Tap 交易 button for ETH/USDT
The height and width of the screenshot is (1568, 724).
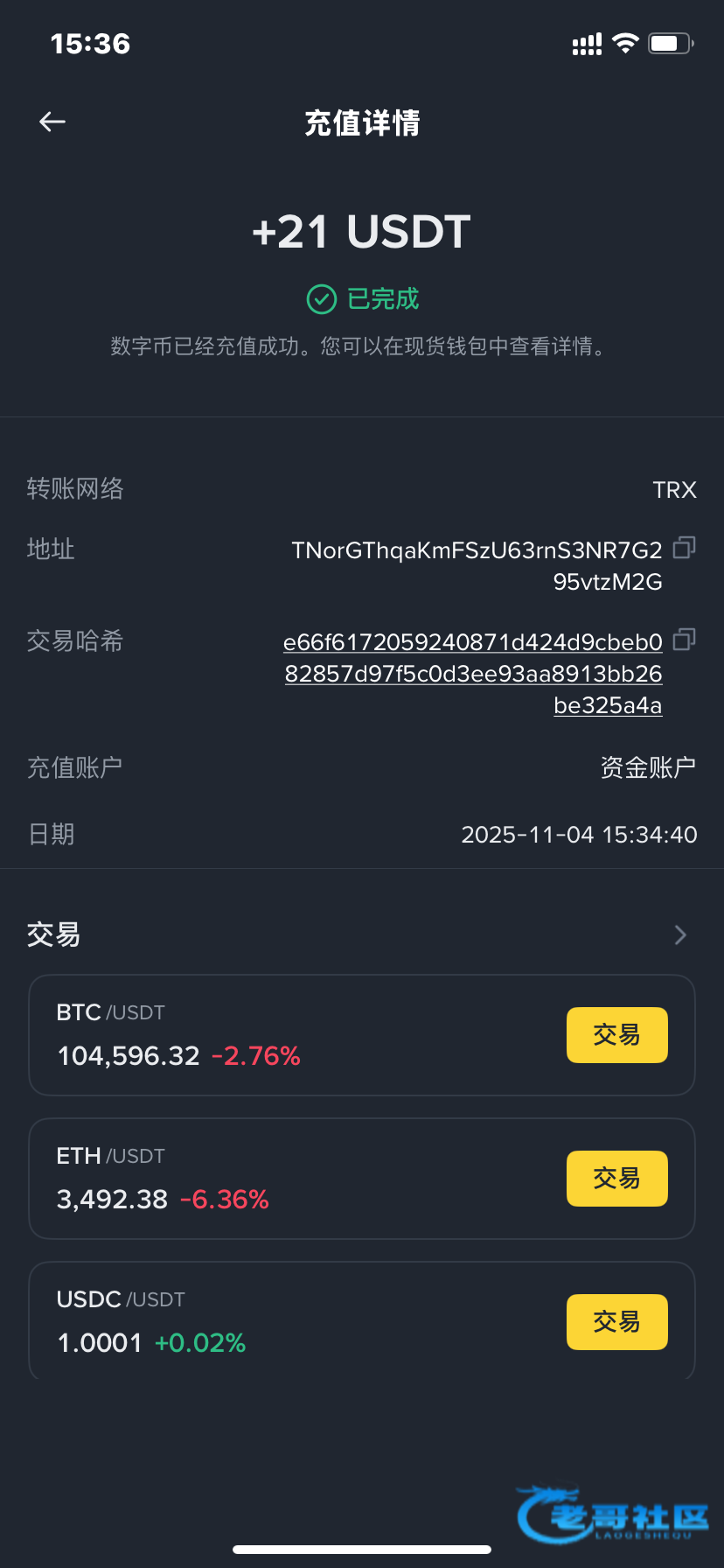pos(616,1179)
